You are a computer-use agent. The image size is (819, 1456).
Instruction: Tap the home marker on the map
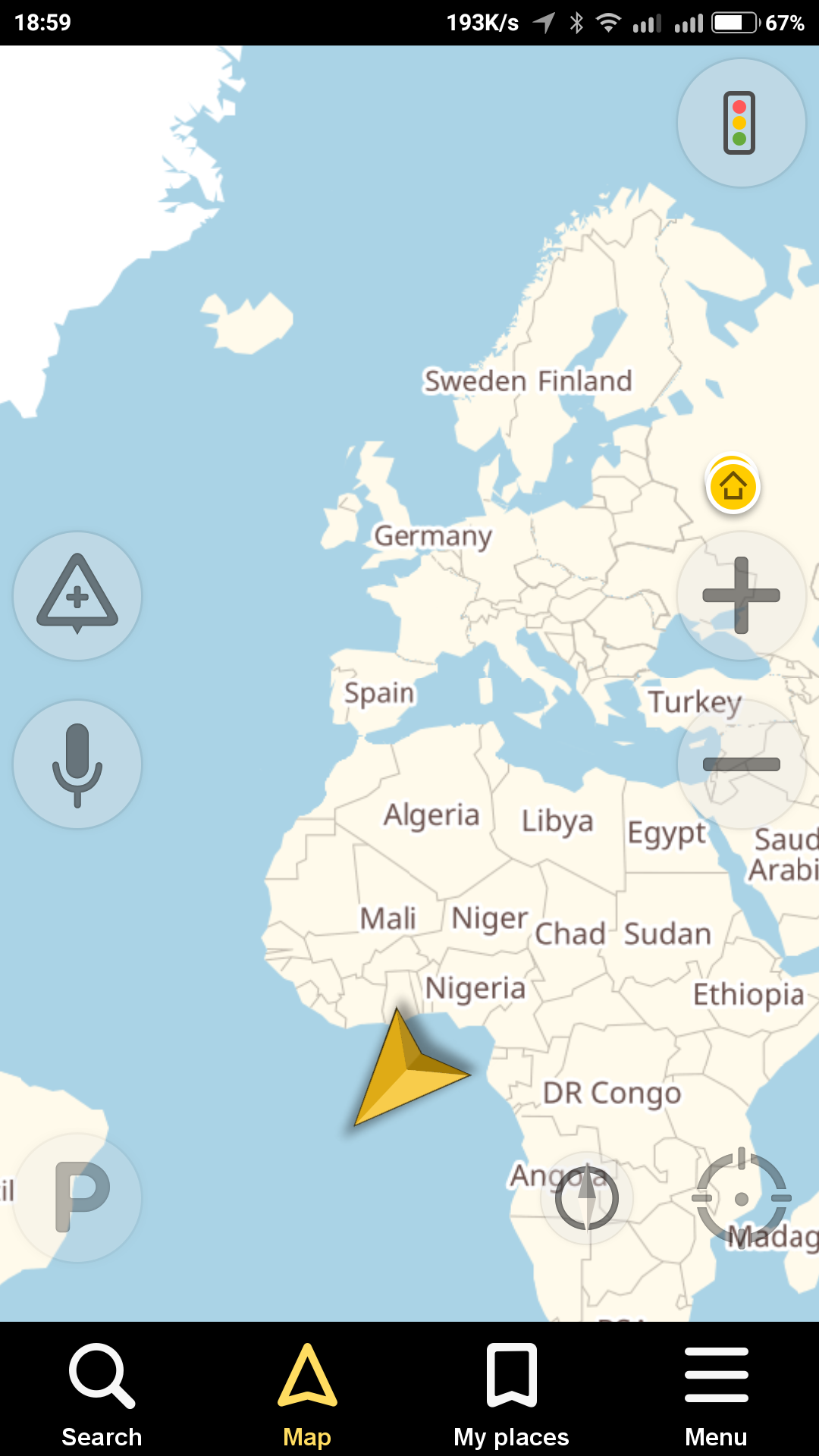[x=733, y=485]
